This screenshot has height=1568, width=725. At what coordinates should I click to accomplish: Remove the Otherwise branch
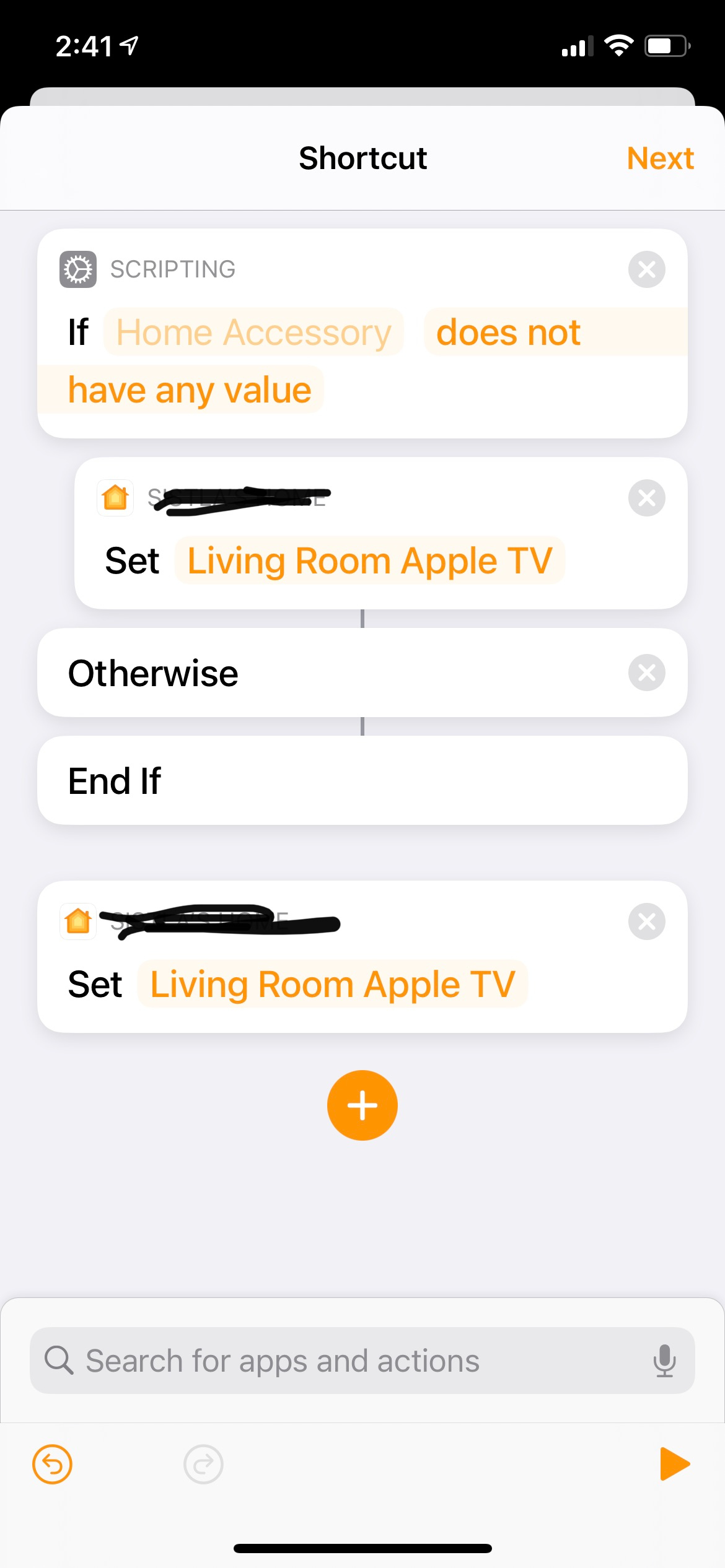646,673
